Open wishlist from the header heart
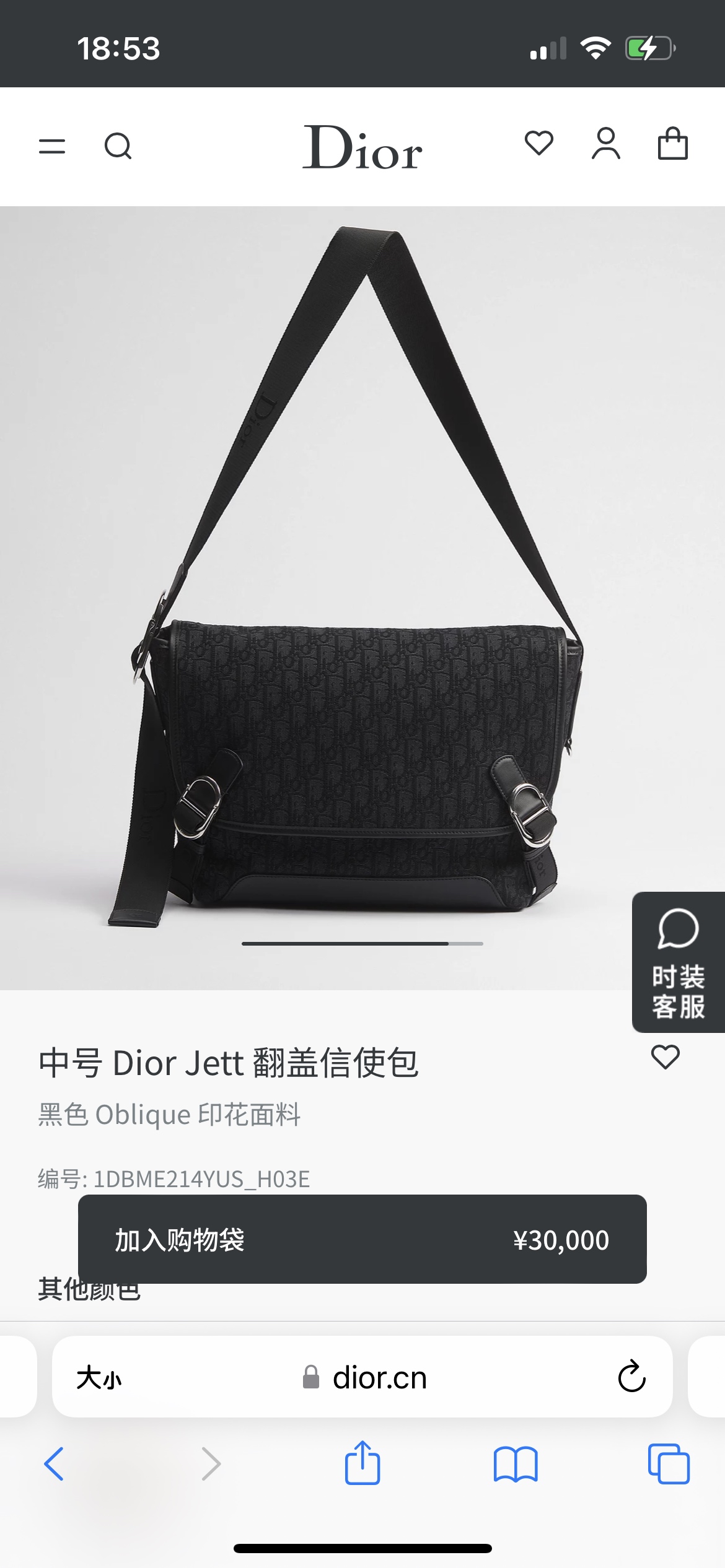 click(538, 143)
